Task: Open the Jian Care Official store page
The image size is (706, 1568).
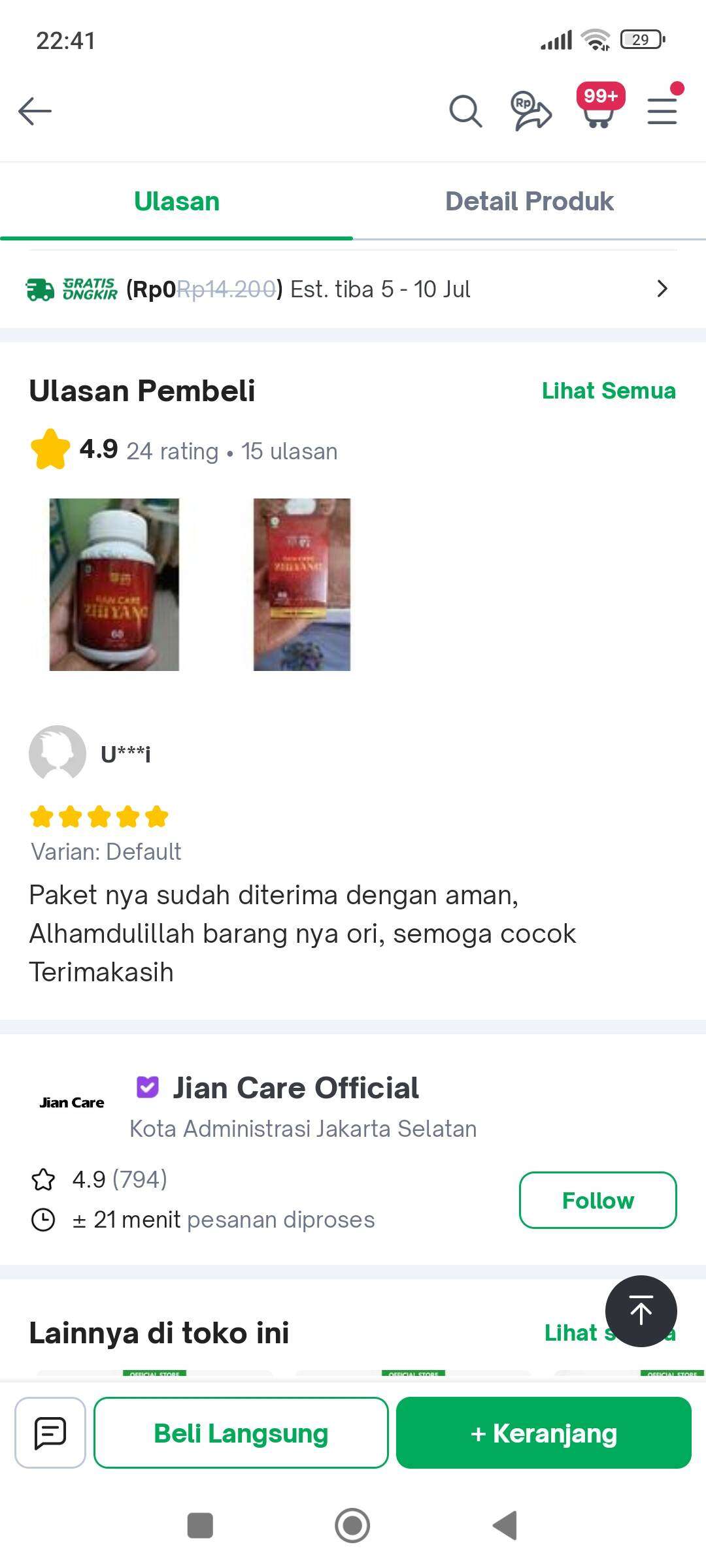Action: tap(295, 1088)
